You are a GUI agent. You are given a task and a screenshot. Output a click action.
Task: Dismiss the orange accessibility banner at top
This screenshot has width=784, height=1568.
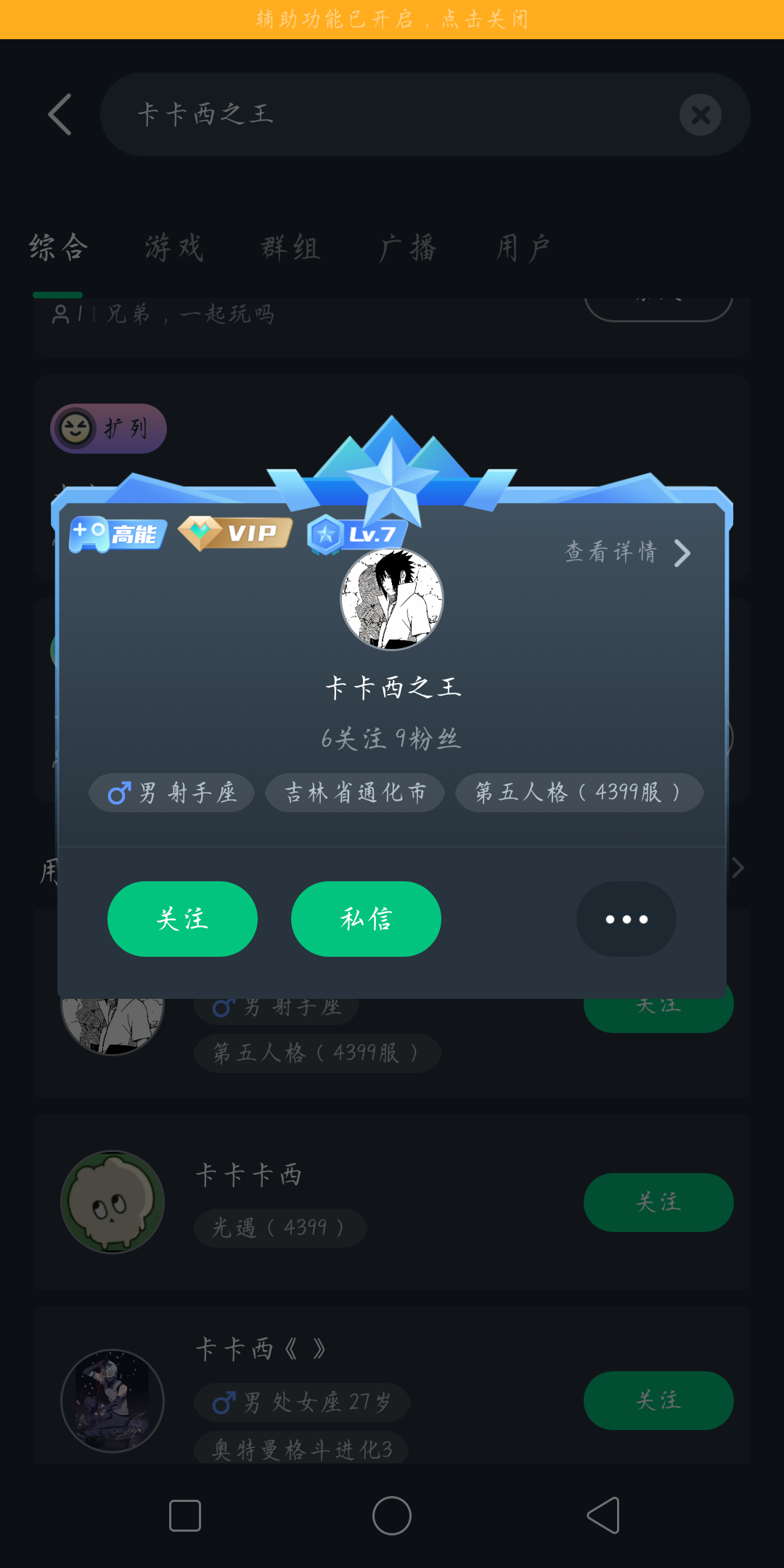tap(392, 19)
